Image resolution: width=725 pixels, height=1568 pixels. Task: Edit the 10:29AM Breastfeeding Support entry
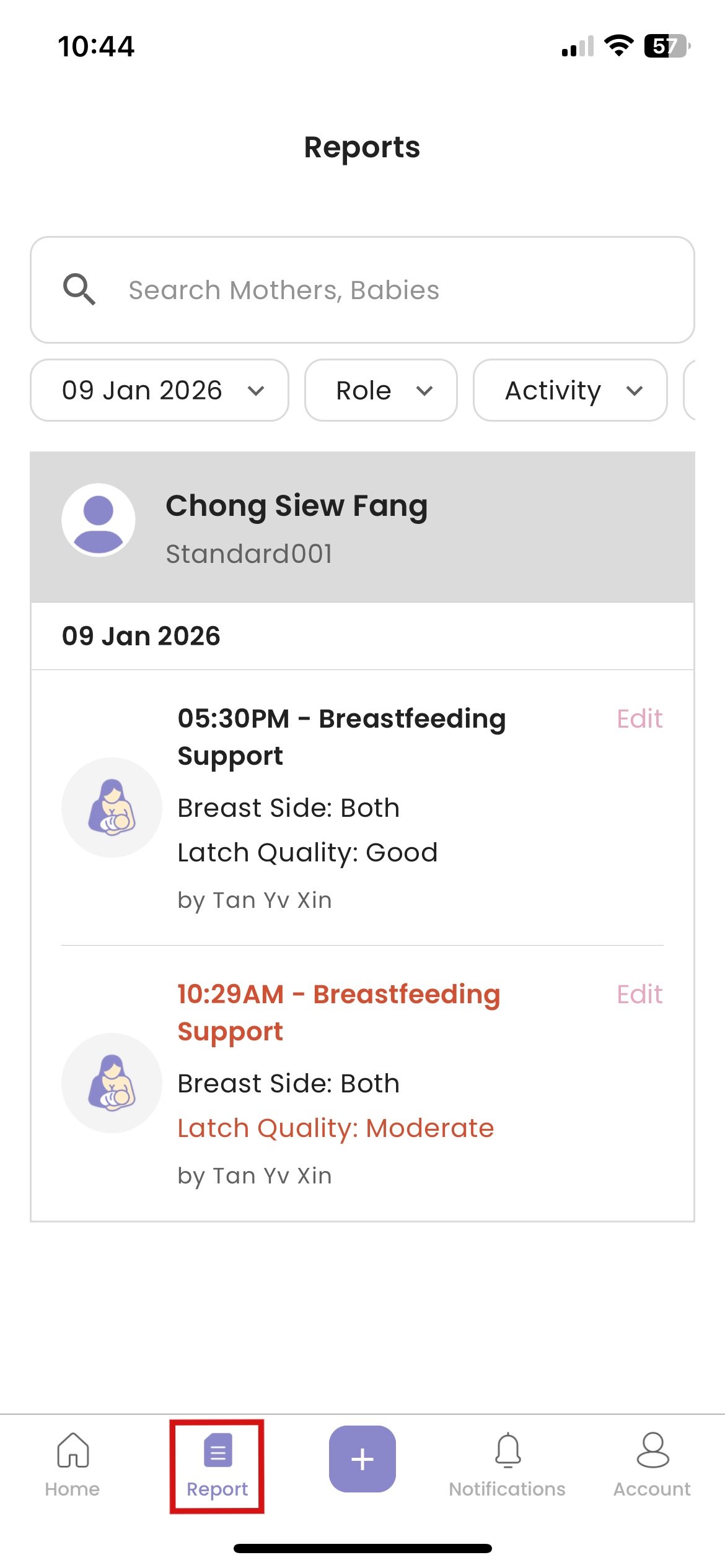pos(639,994)
